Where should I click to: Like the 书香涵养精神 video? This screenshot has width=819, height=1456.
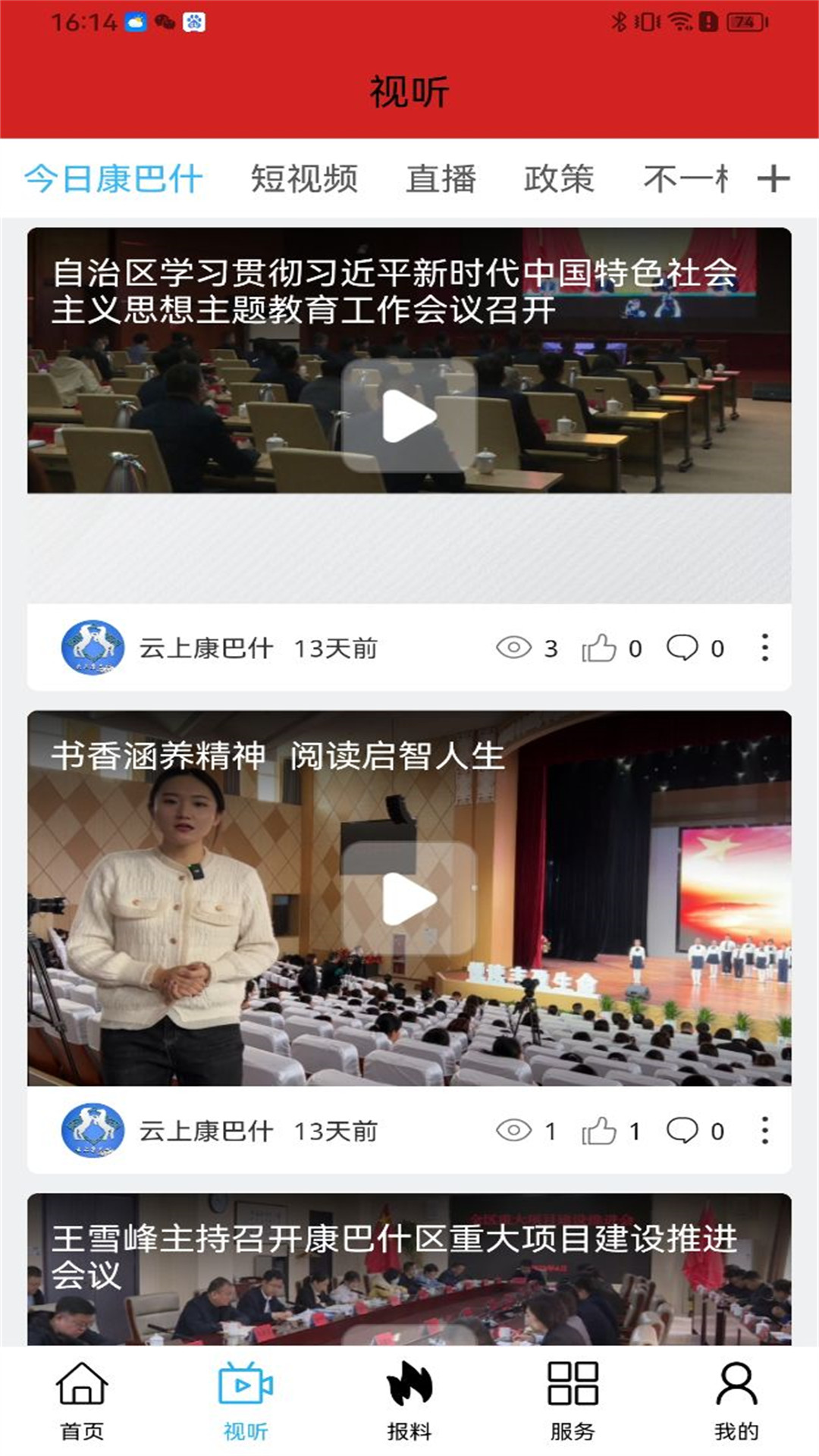tap(599, 1131)
